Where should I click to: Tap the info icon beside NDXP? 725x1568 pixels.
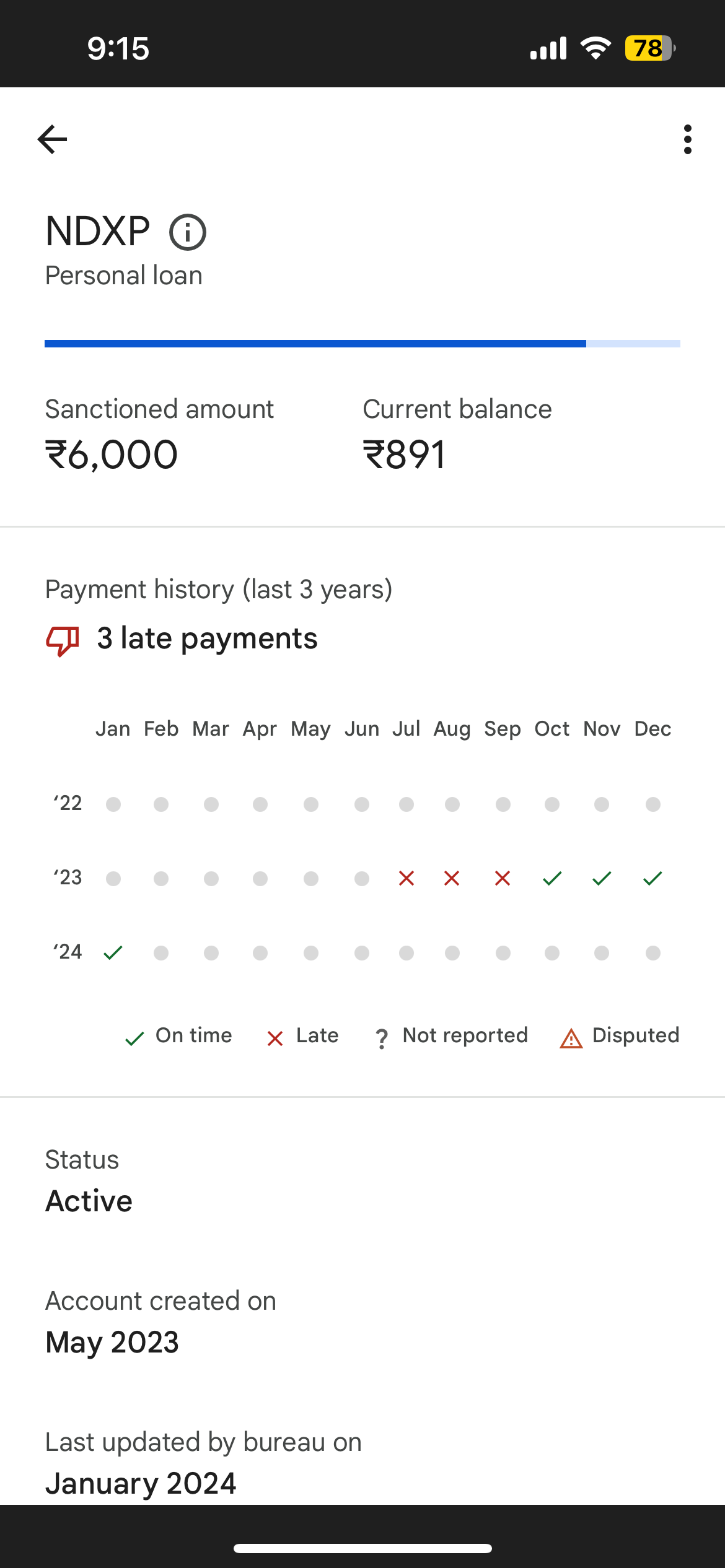tap(188, 232)
